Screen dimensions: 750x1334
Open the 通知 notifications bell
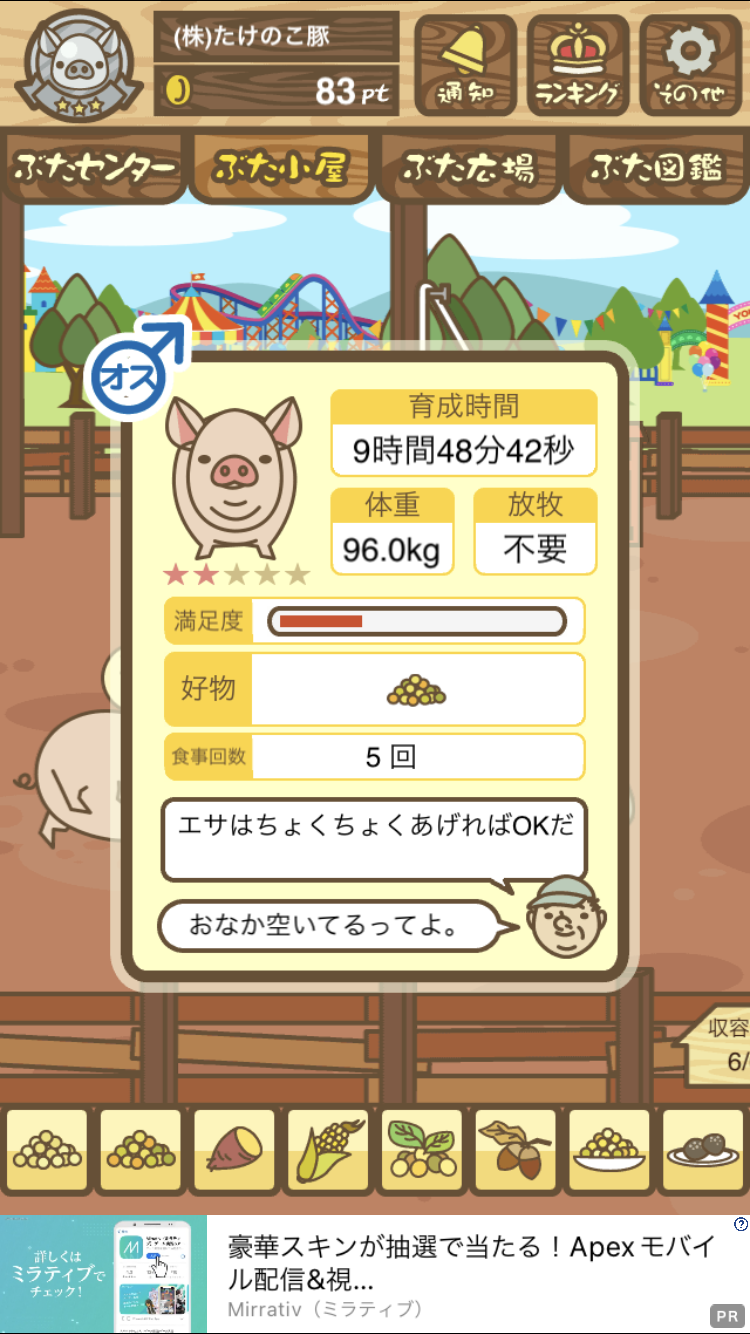(465, 65)
